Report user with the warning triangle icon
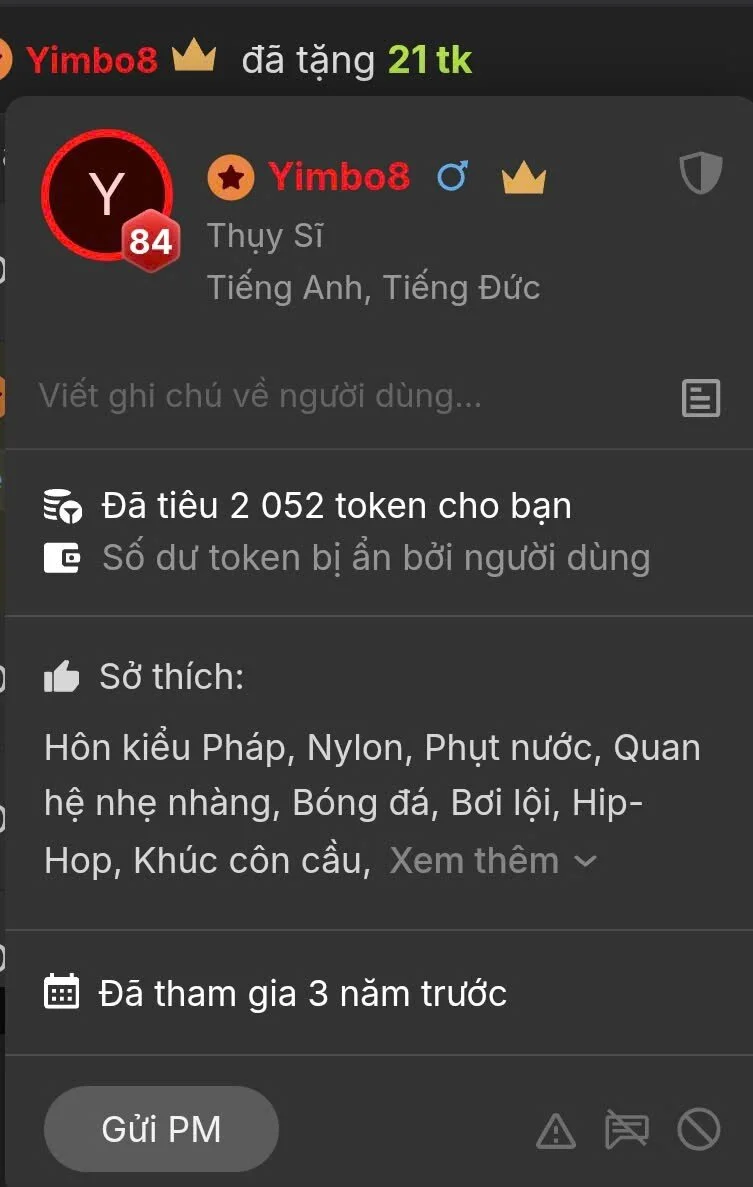 pyautogui.click(x=556, y=1131)
